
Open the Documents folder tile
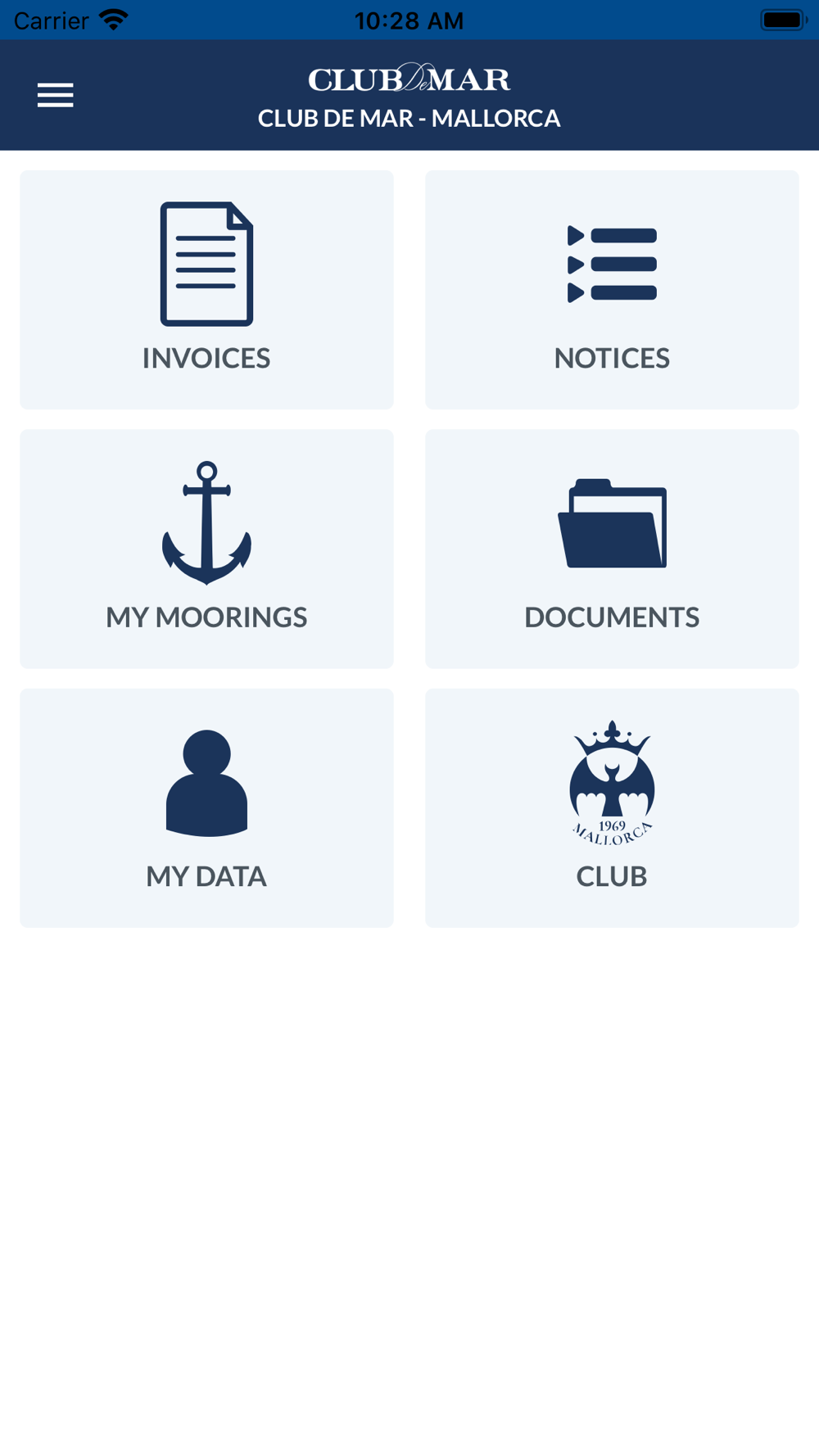click(612, 549)
